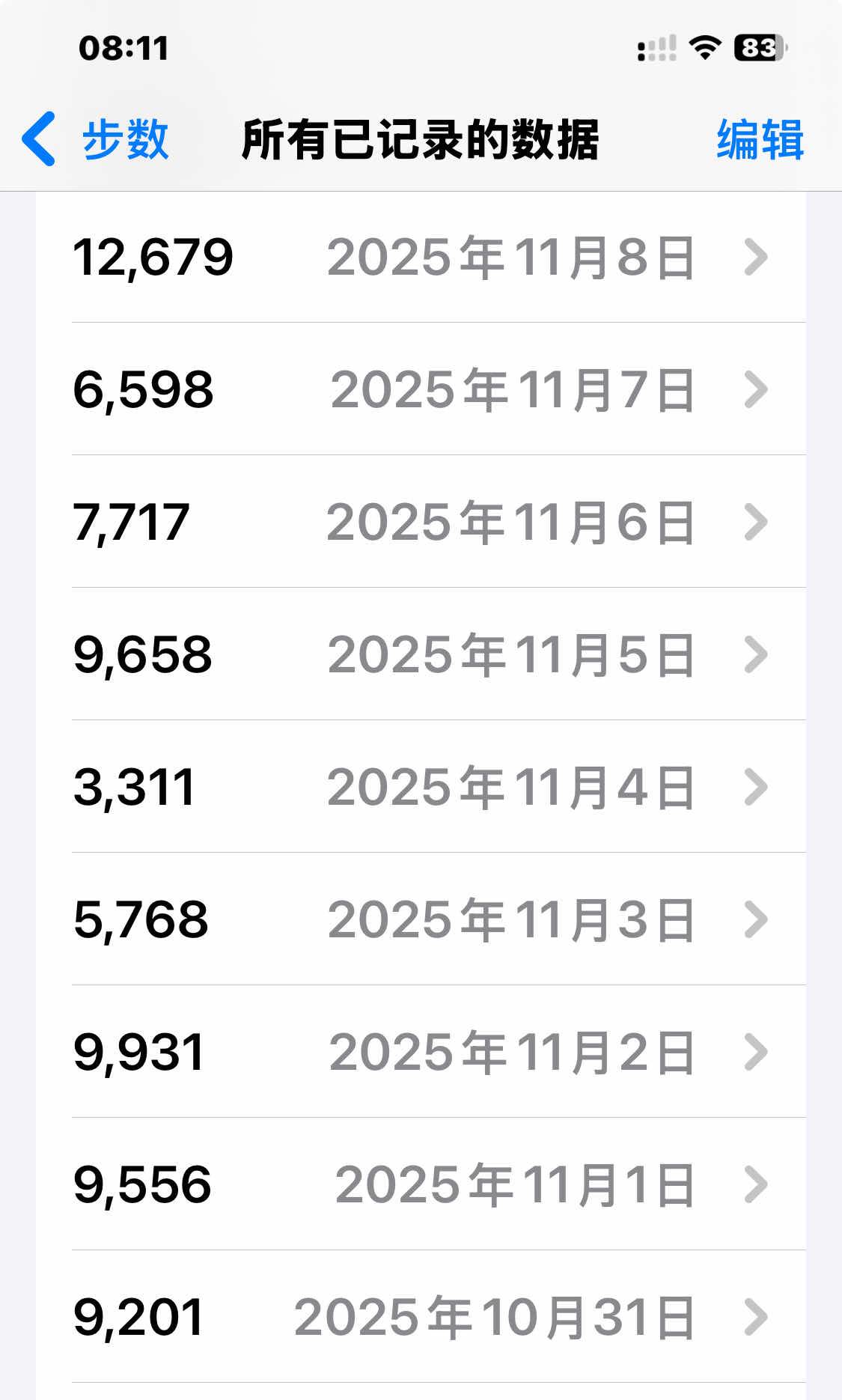Open the 9,201 entry for 10月31日
Screen dimensions: 842x1400
421,1317
